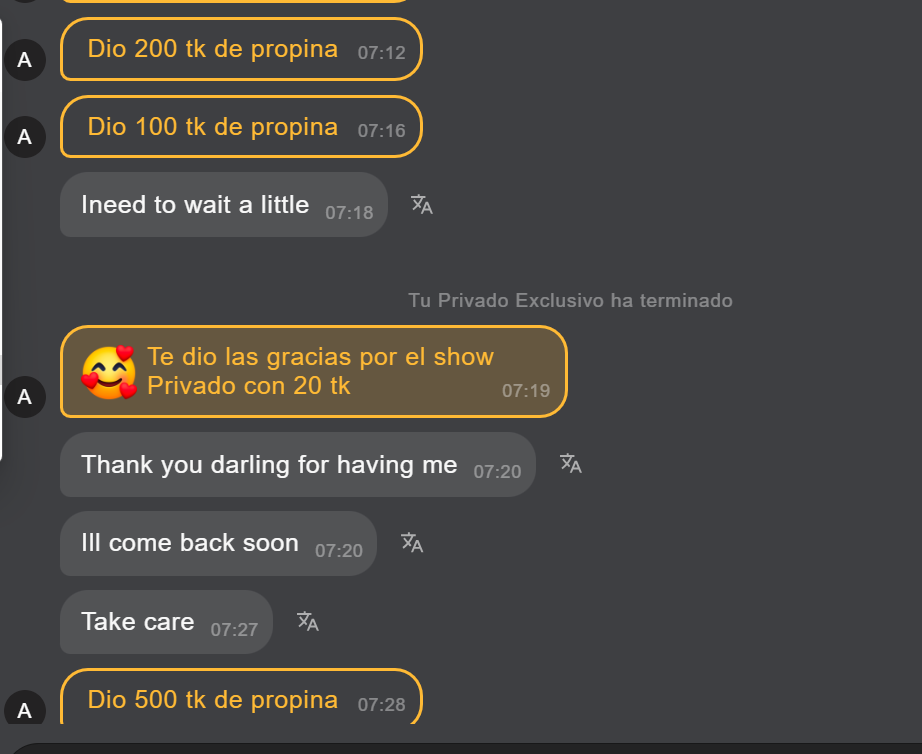Translate the 'Take care' message
The image size is (922, 754).
point(308,622)
